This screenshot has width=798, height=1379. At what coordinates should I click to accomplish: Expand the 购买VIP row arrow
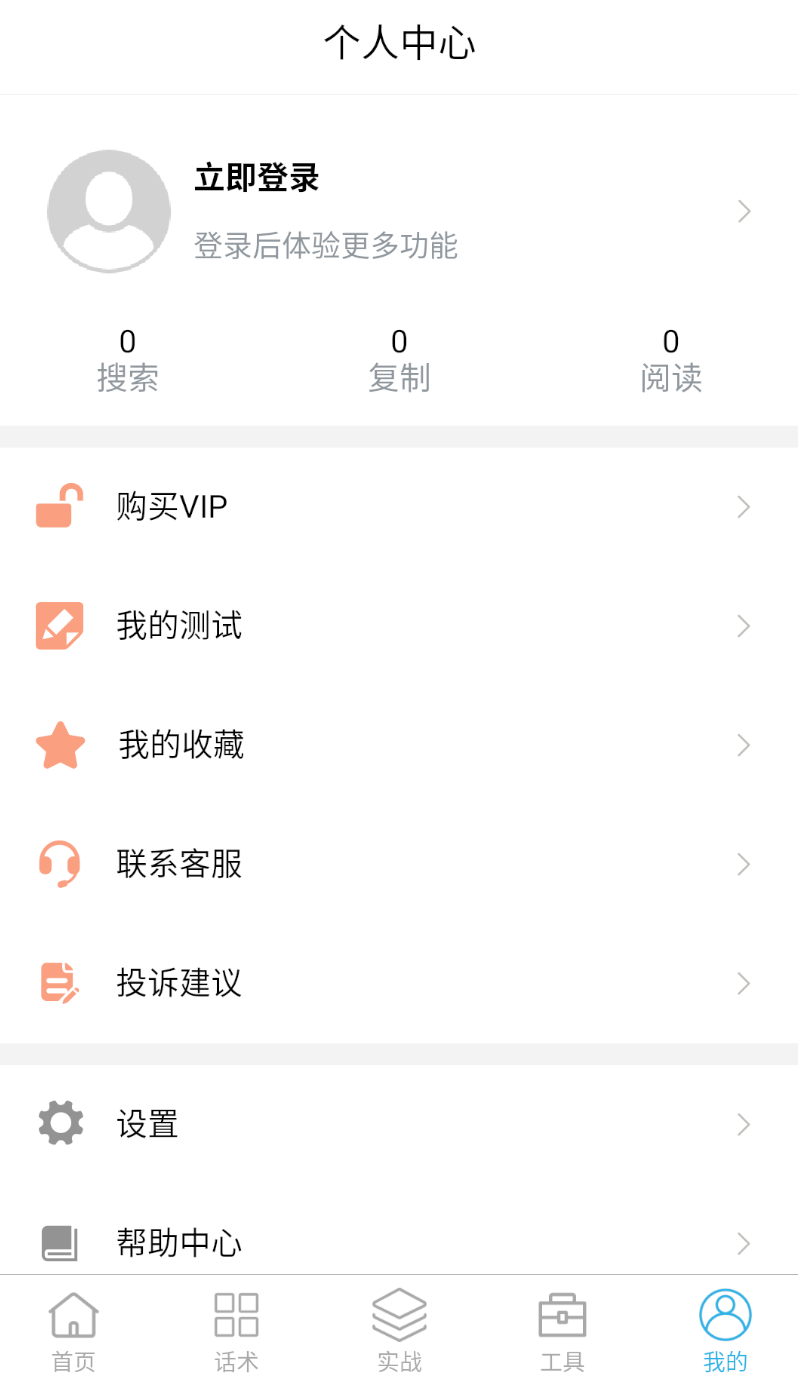pos(743,506)
